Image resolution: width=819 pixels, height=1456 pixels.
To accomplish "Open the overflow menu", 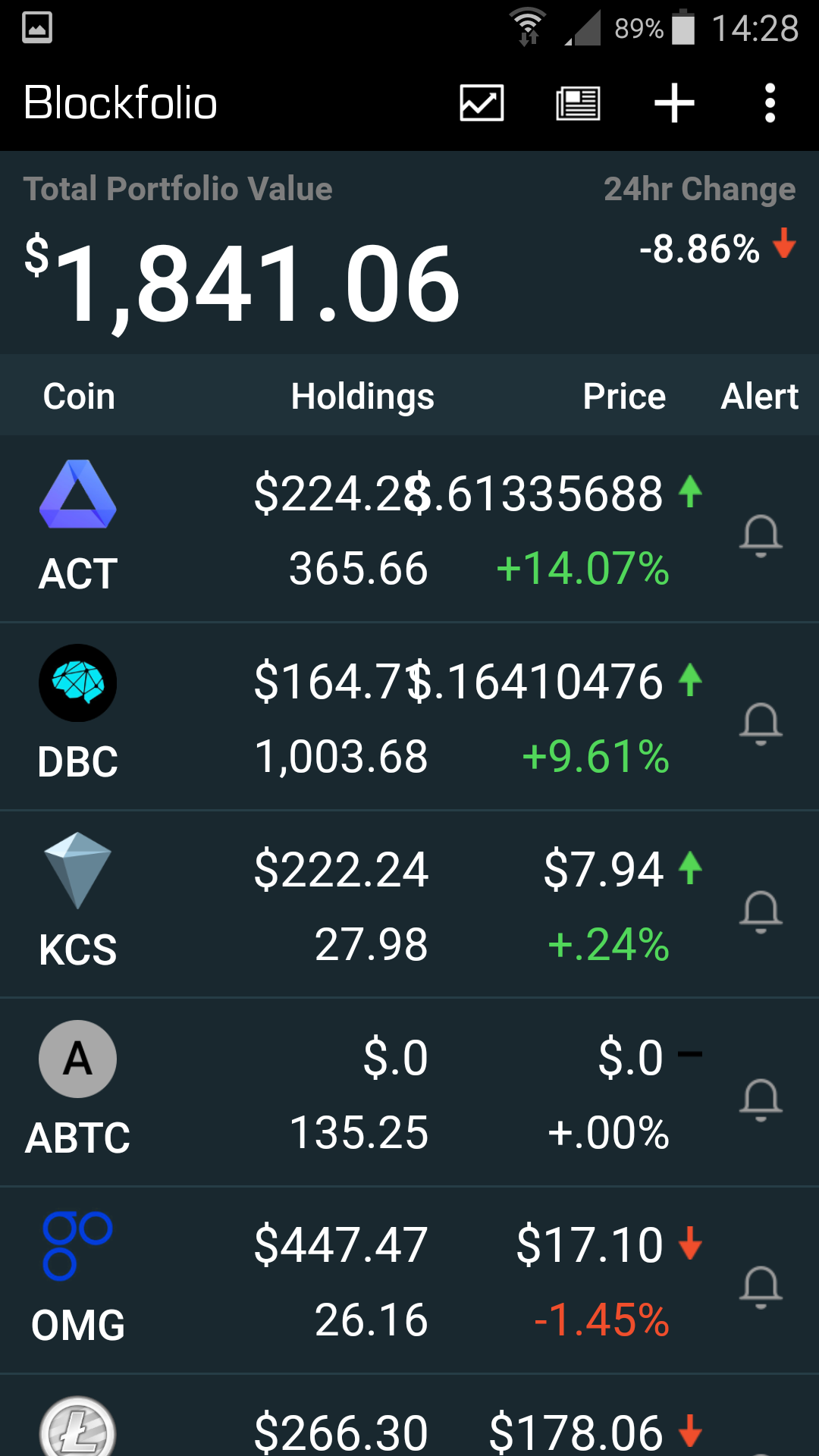I will [x=770, y=103].
